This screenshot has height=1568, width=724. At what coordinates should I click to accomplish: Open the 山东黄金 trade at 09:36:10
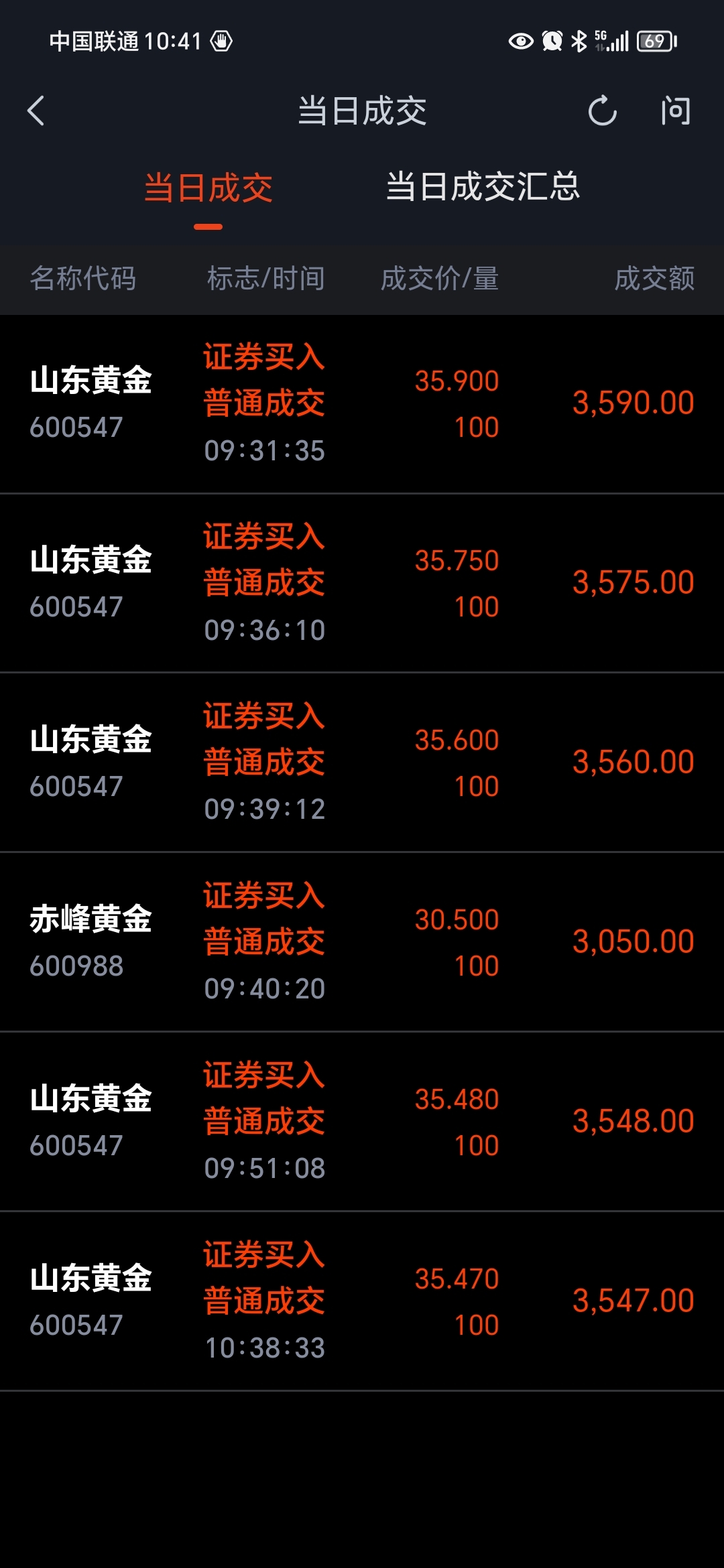(x=362, y=584)
